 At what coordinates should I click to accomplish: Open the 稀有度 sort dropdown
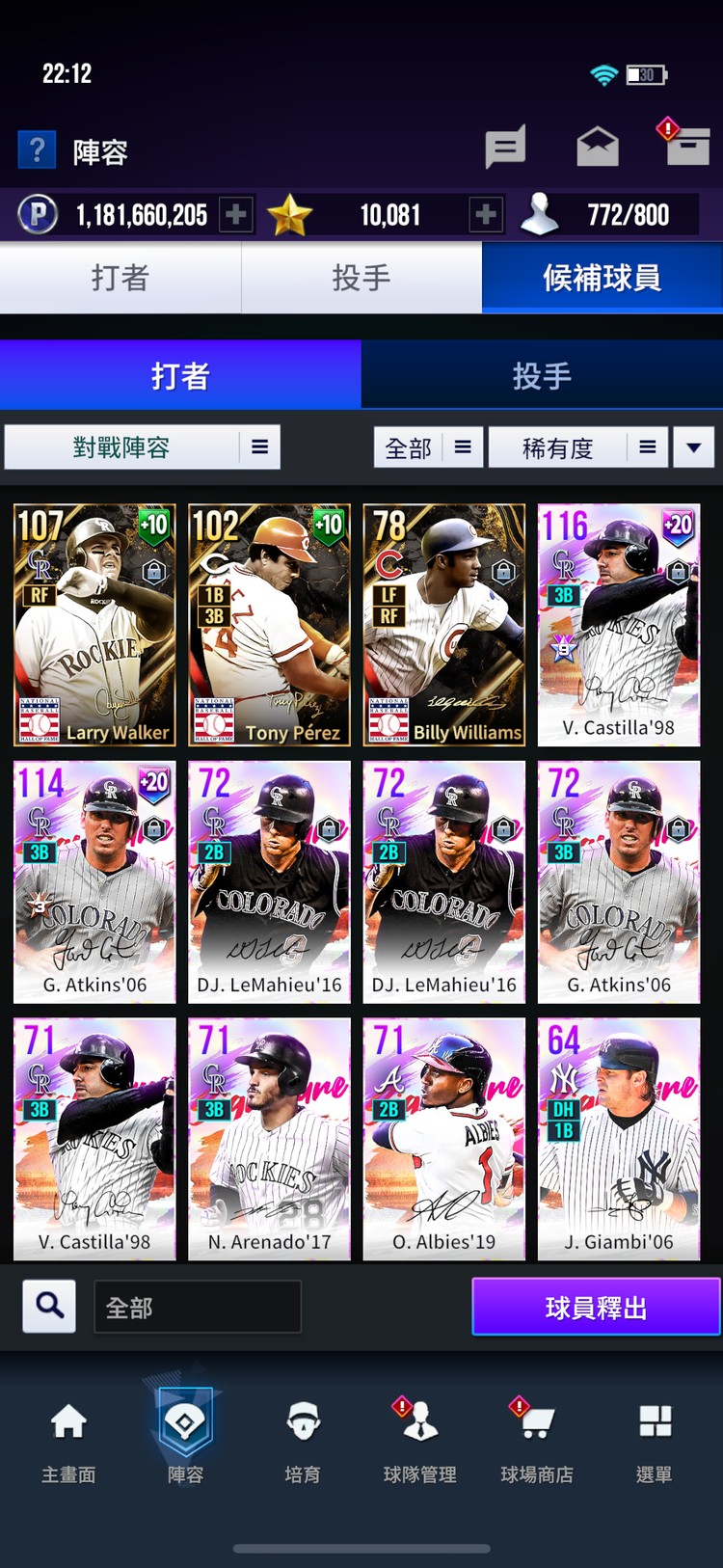(577, 447)
